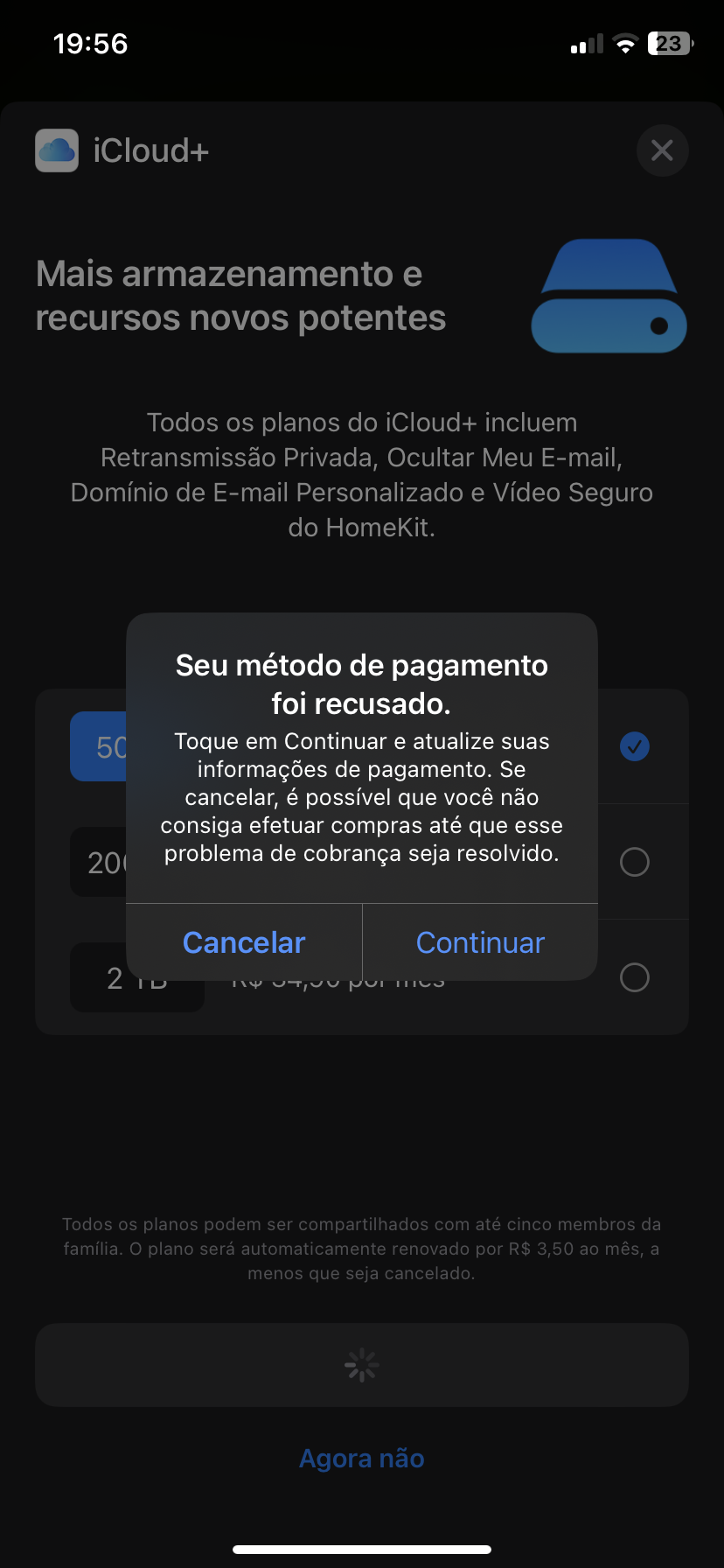Image resolution: width=724 pixels, height=1568 pixels.
Task: Choose the 2 TB storage plan
Action: (634, 977)
